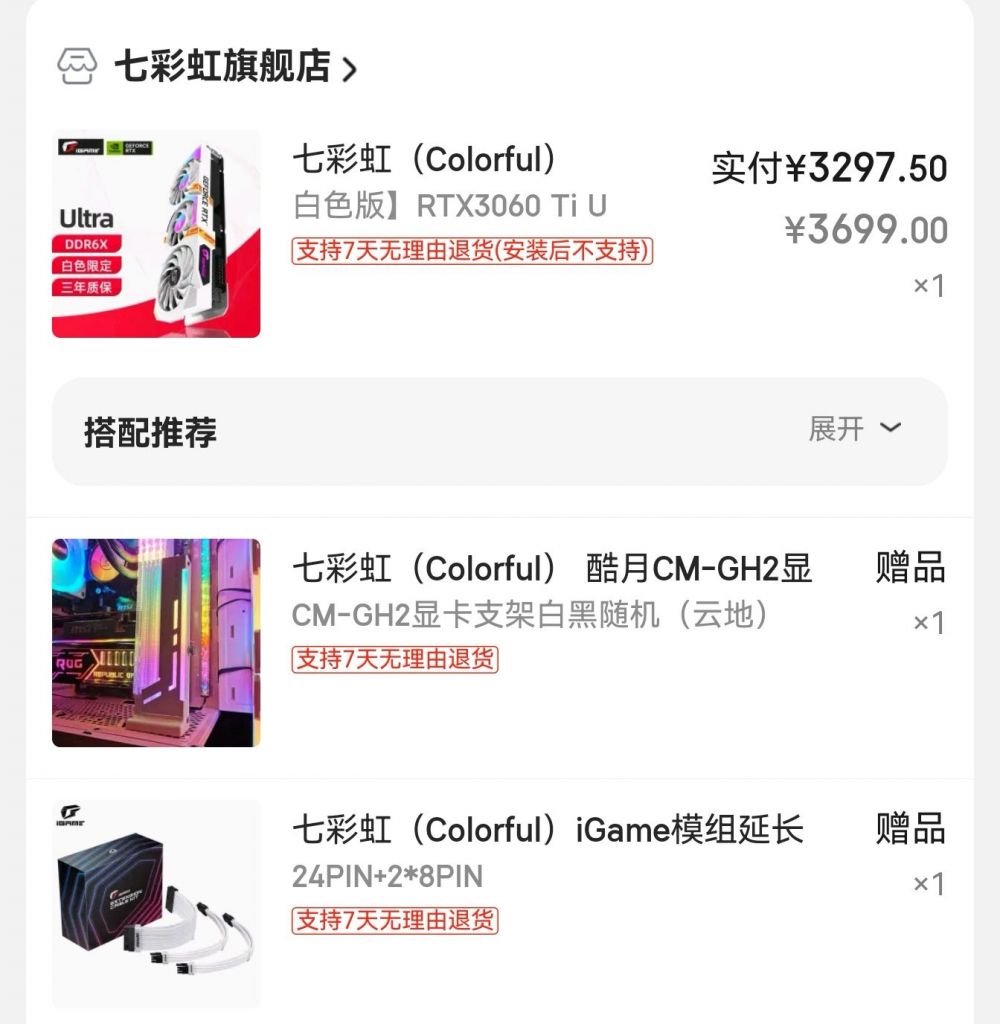Viewport: 1000px width, 1024px height.
Task: Click the 24PIN+2*8PIN specification text
Action: coord(385,879)
